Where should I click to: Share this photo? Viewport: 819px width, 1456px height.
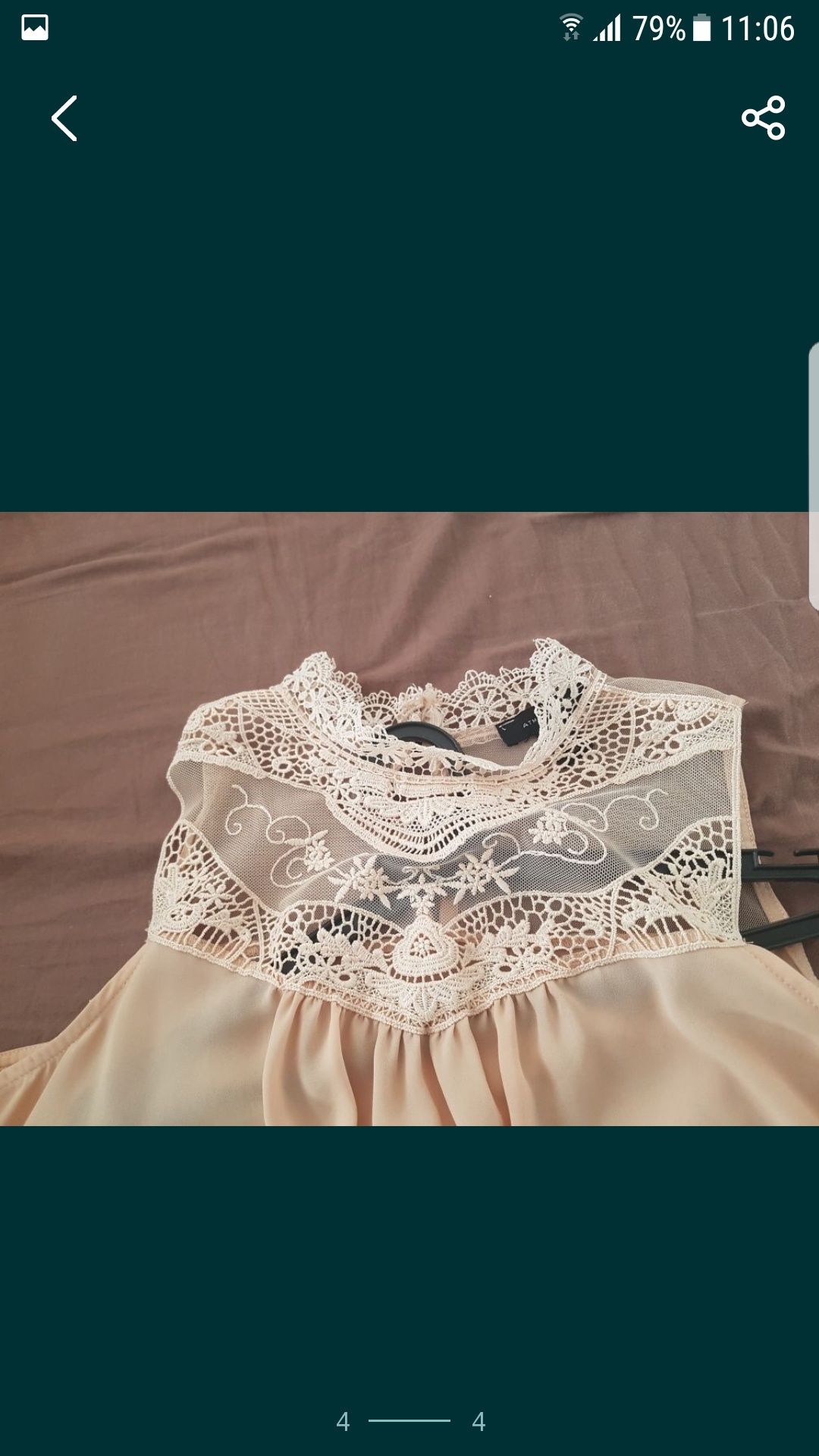point(763,118)
